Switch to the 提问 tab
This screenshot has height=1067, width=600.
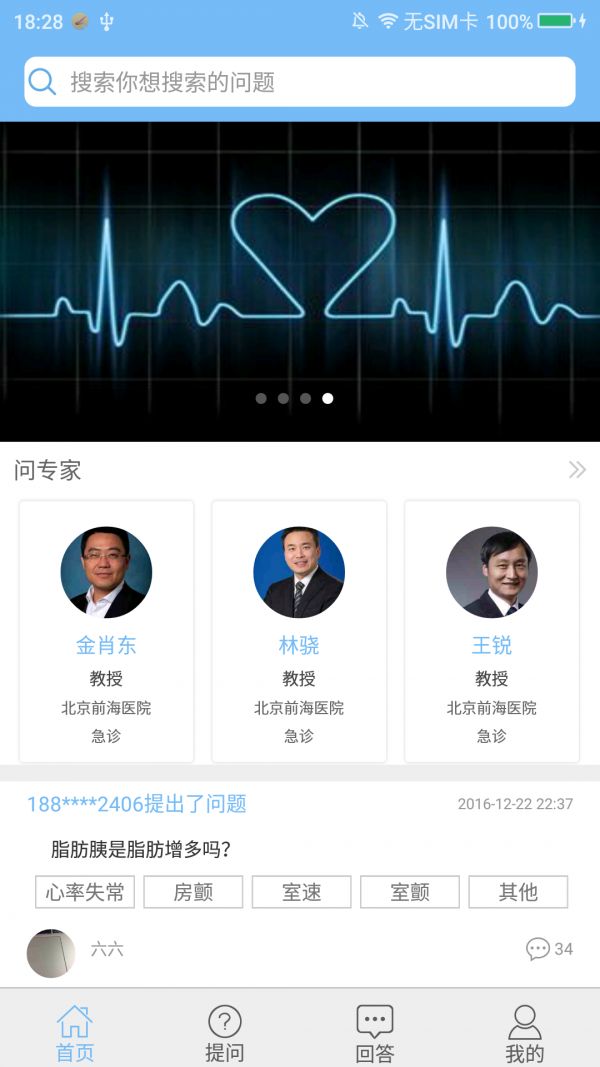(x=225, y=1034)
